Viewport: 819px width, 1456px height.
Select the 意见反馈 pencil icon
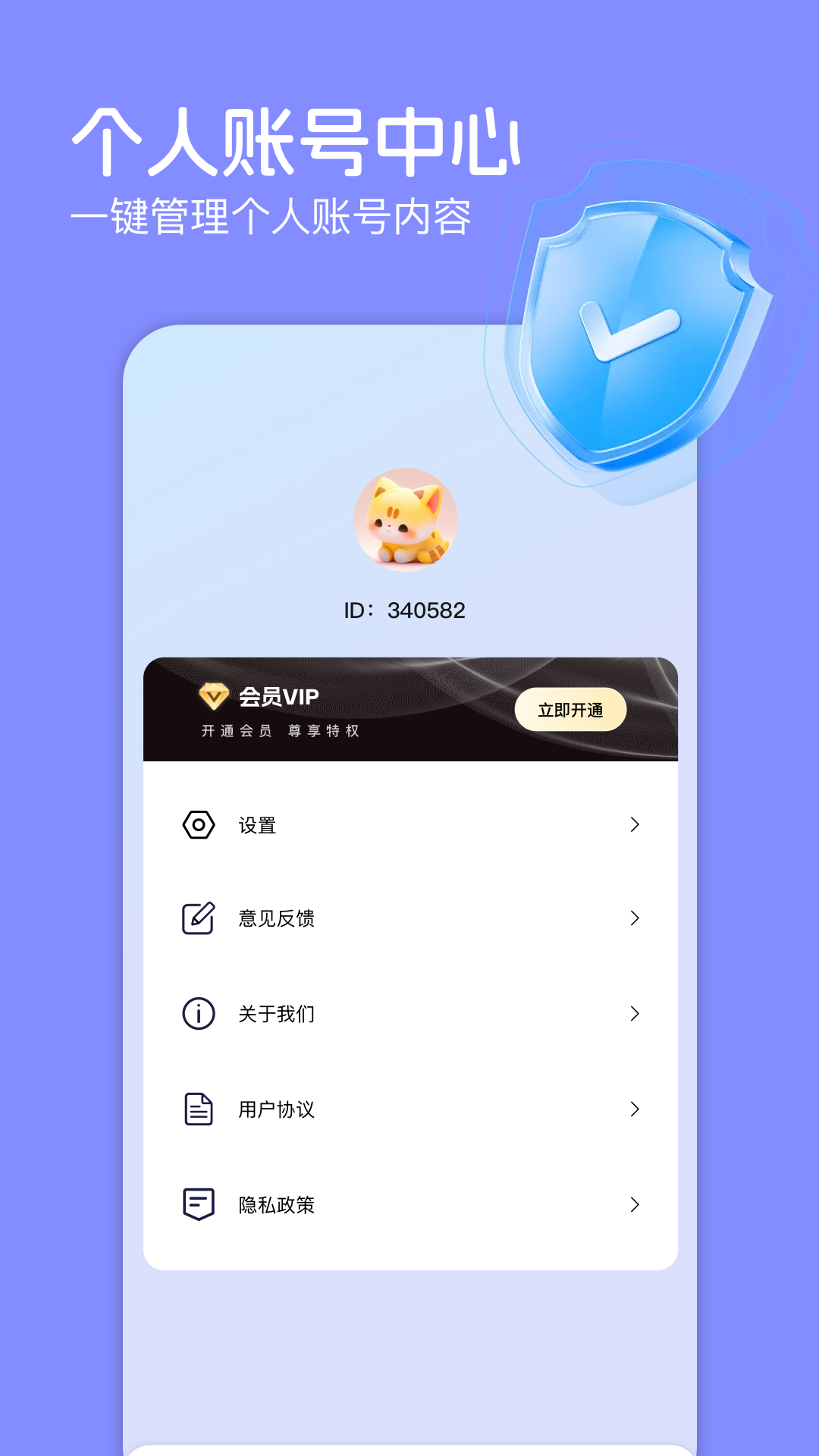pyautogui.click(x=198, y=919)
